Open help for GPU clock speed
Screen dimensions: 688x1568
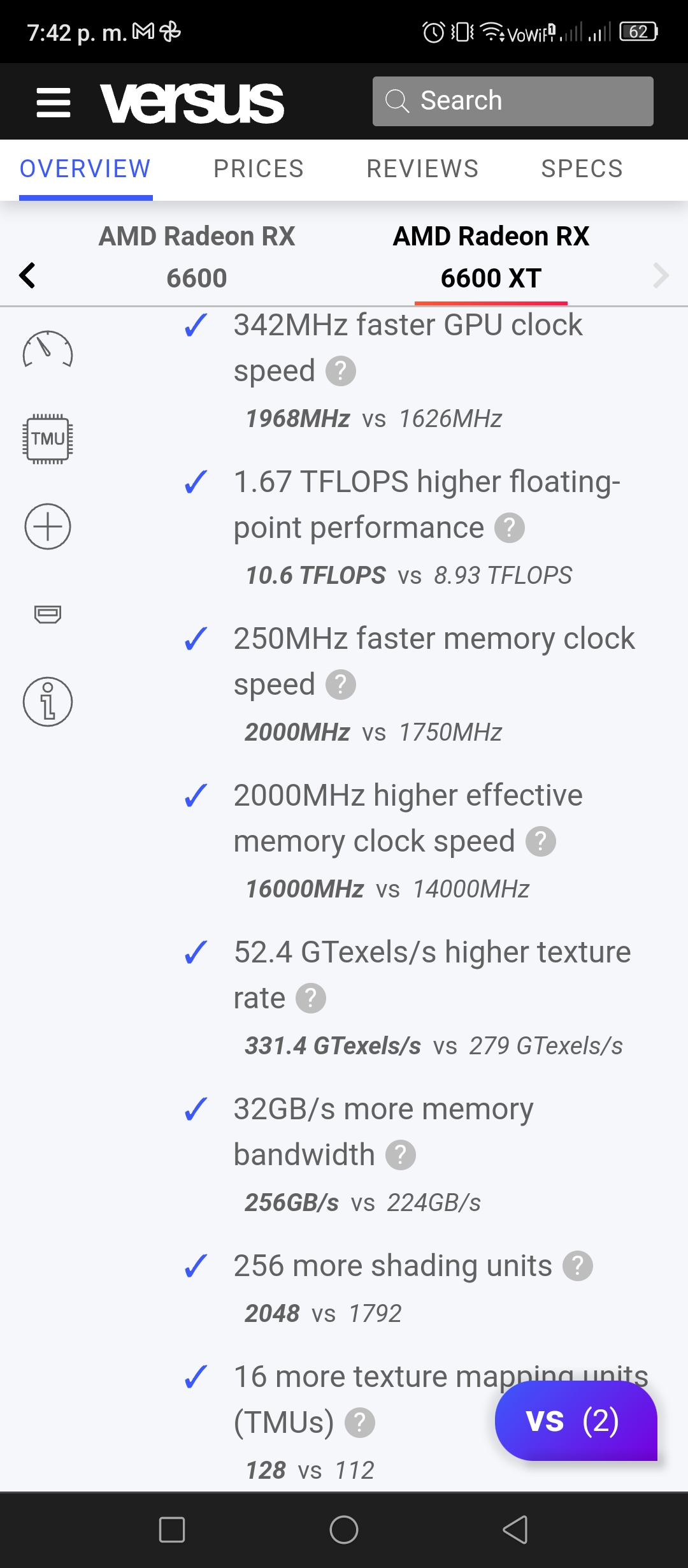pos(341,371)
